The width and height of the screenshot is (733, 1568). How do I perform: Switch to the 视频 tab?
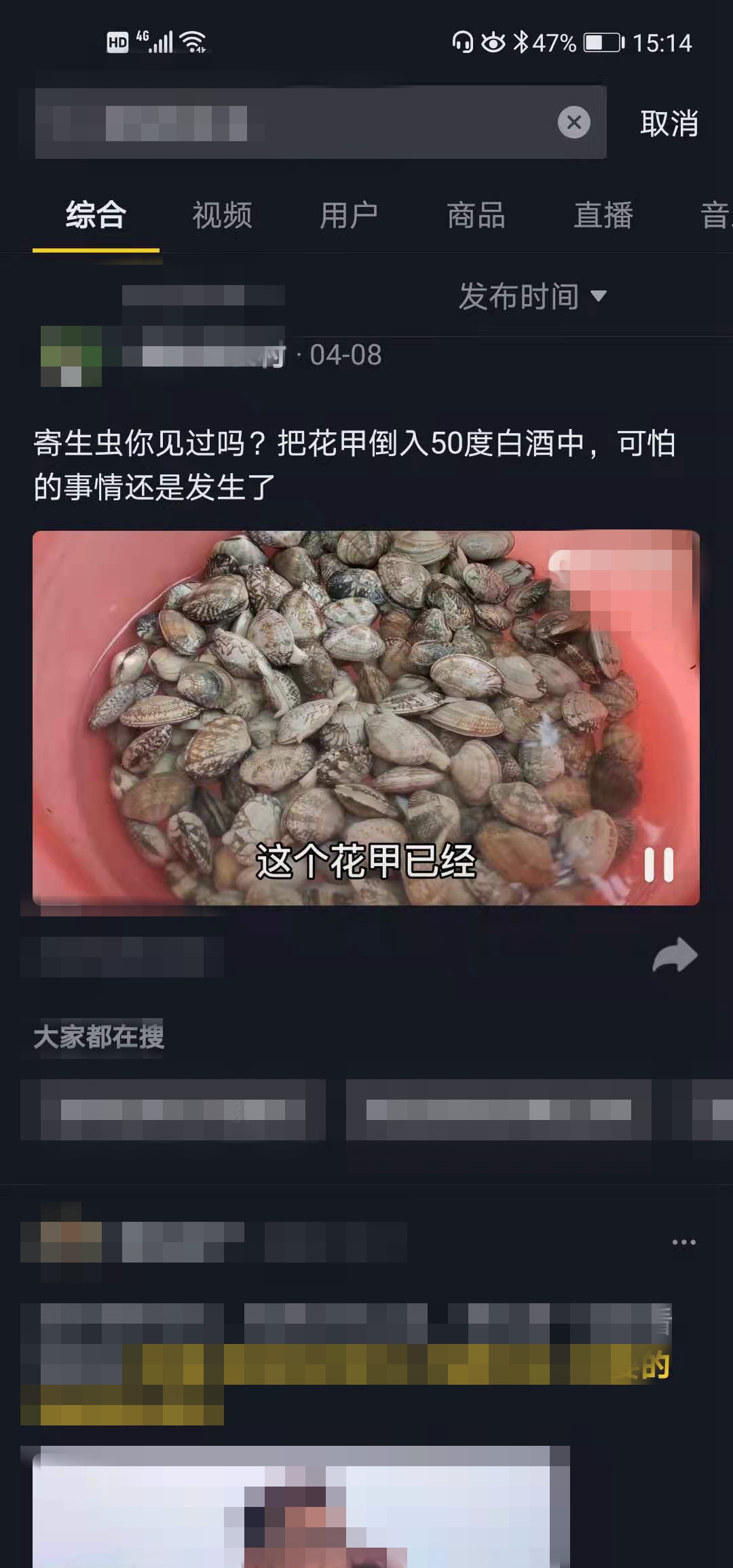click(222, 216)
